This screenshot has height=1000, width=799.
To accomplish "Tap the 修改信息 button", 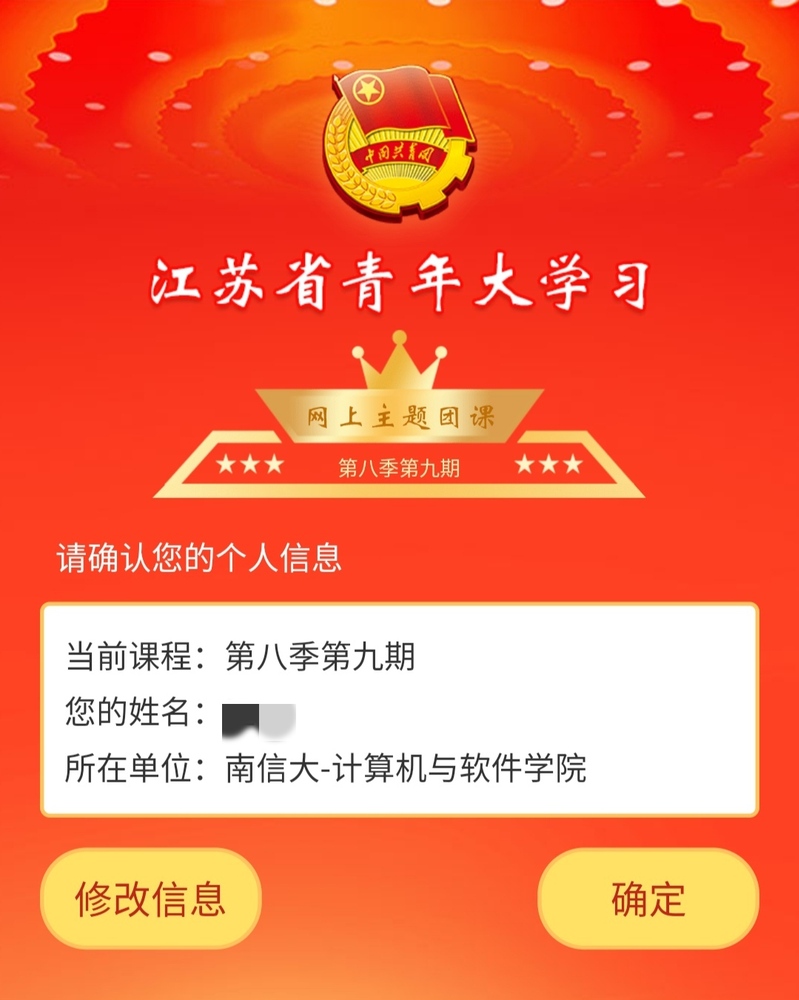I will coord(150,898).
